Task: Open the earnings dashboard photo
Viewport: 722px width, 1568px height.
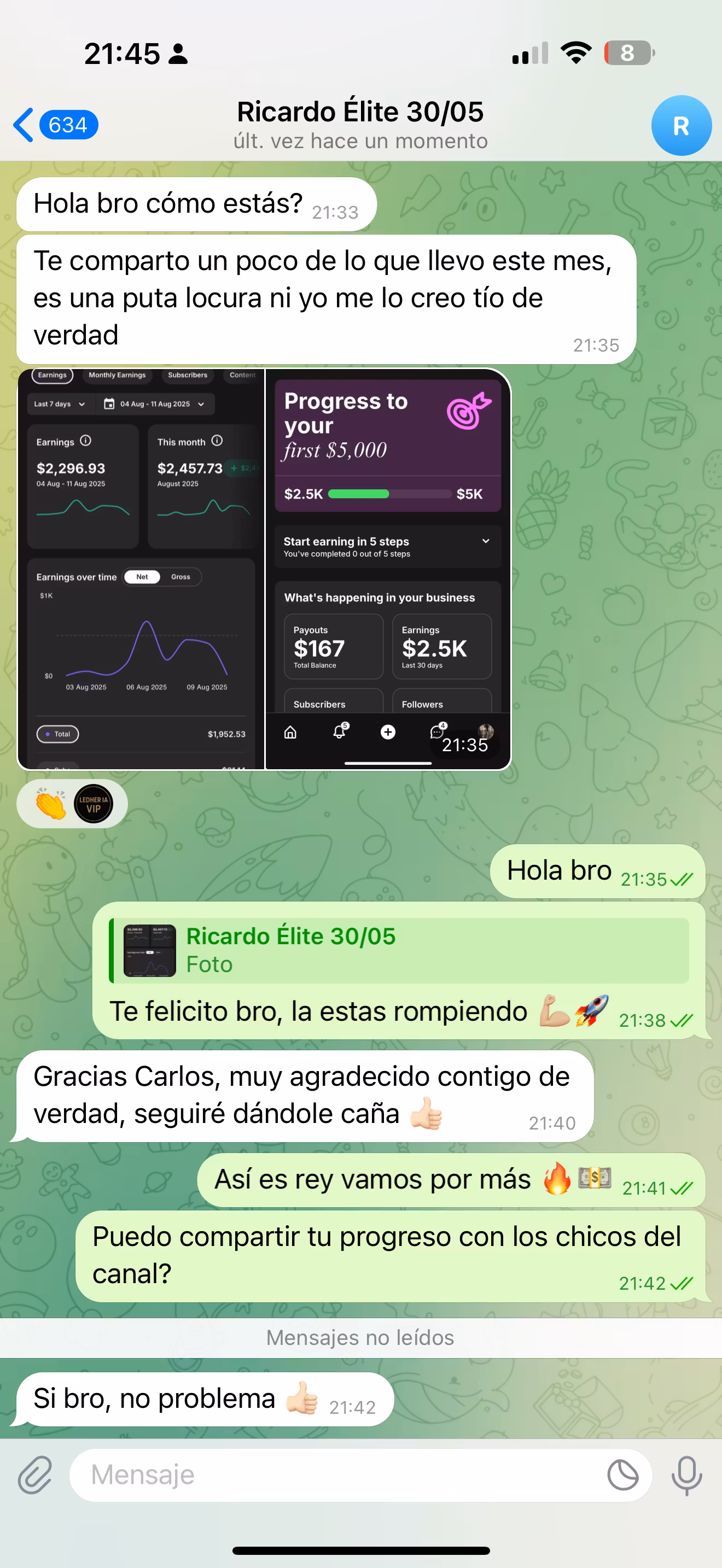Action: [x=141, y=569]
